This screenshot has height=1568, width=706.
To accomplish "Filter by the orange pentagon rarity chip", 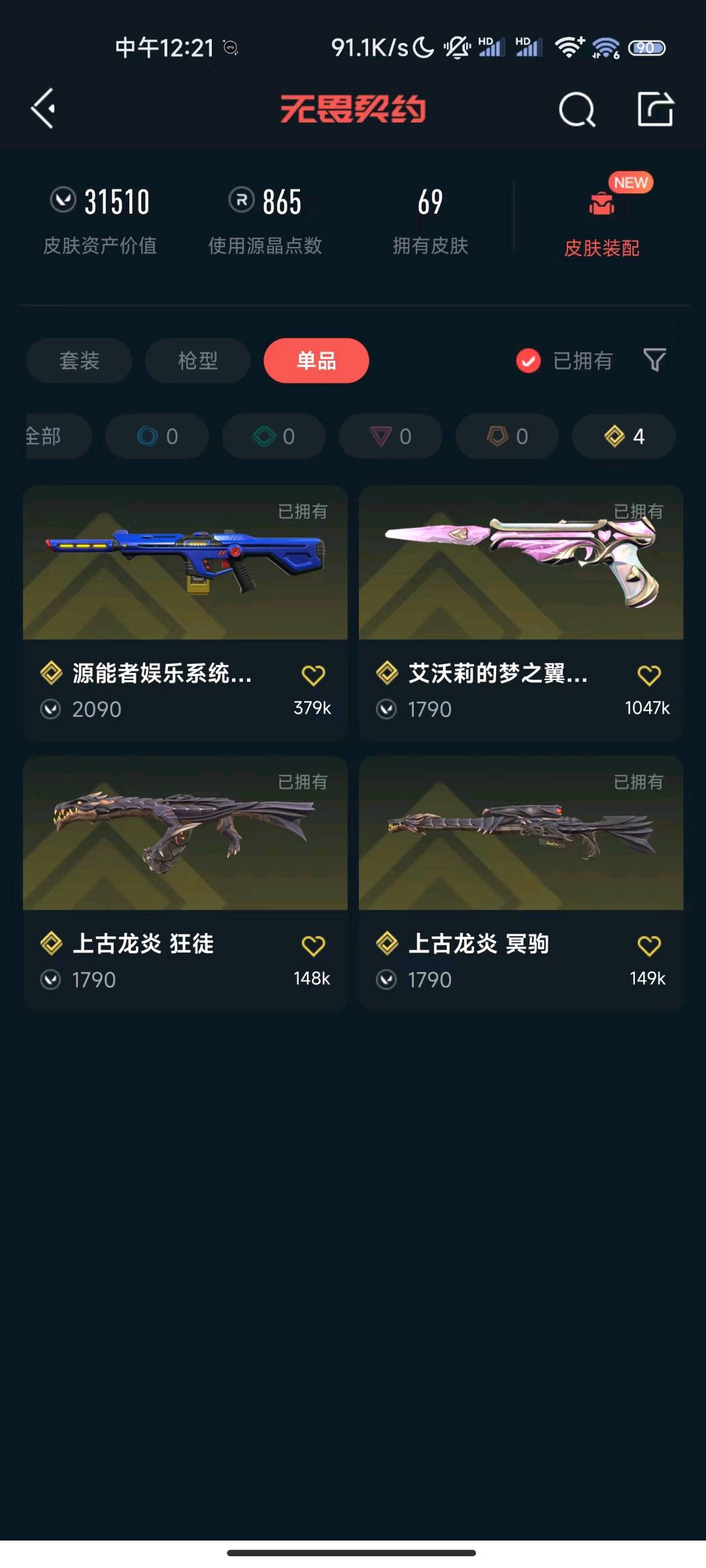I will point(507,436).
